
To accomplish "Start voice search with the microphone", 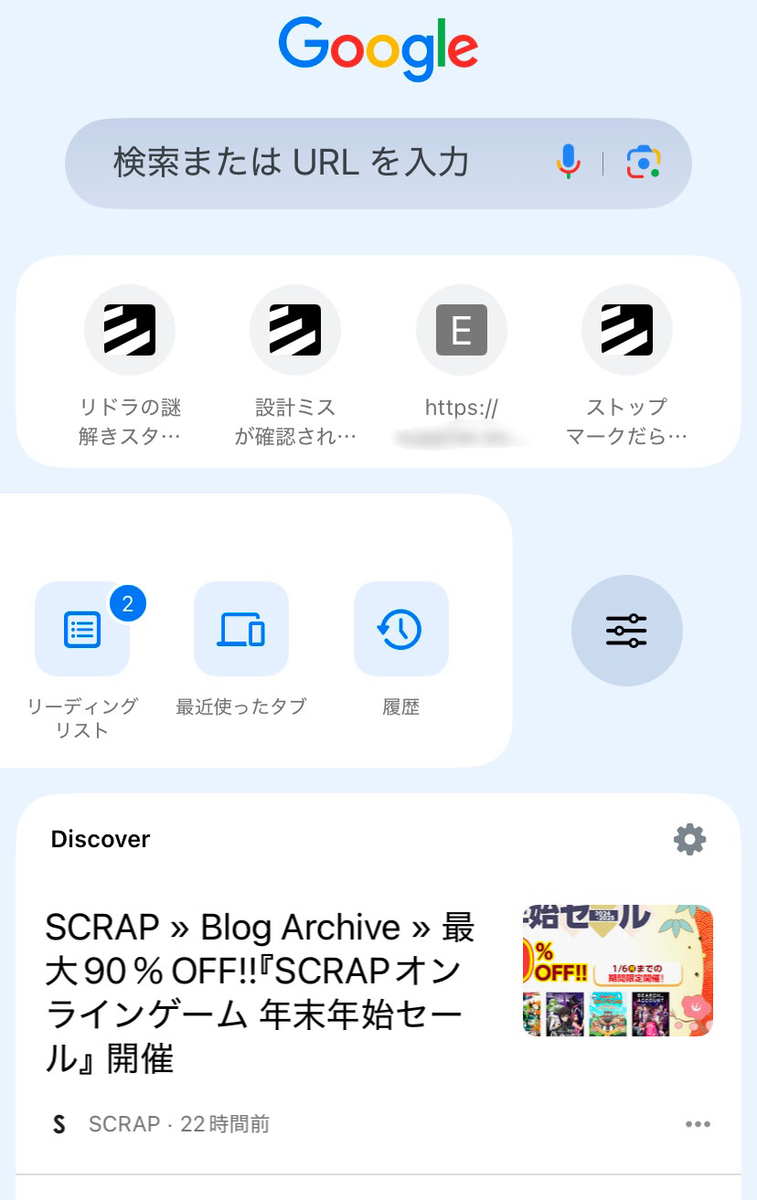I will click(568, 162).
